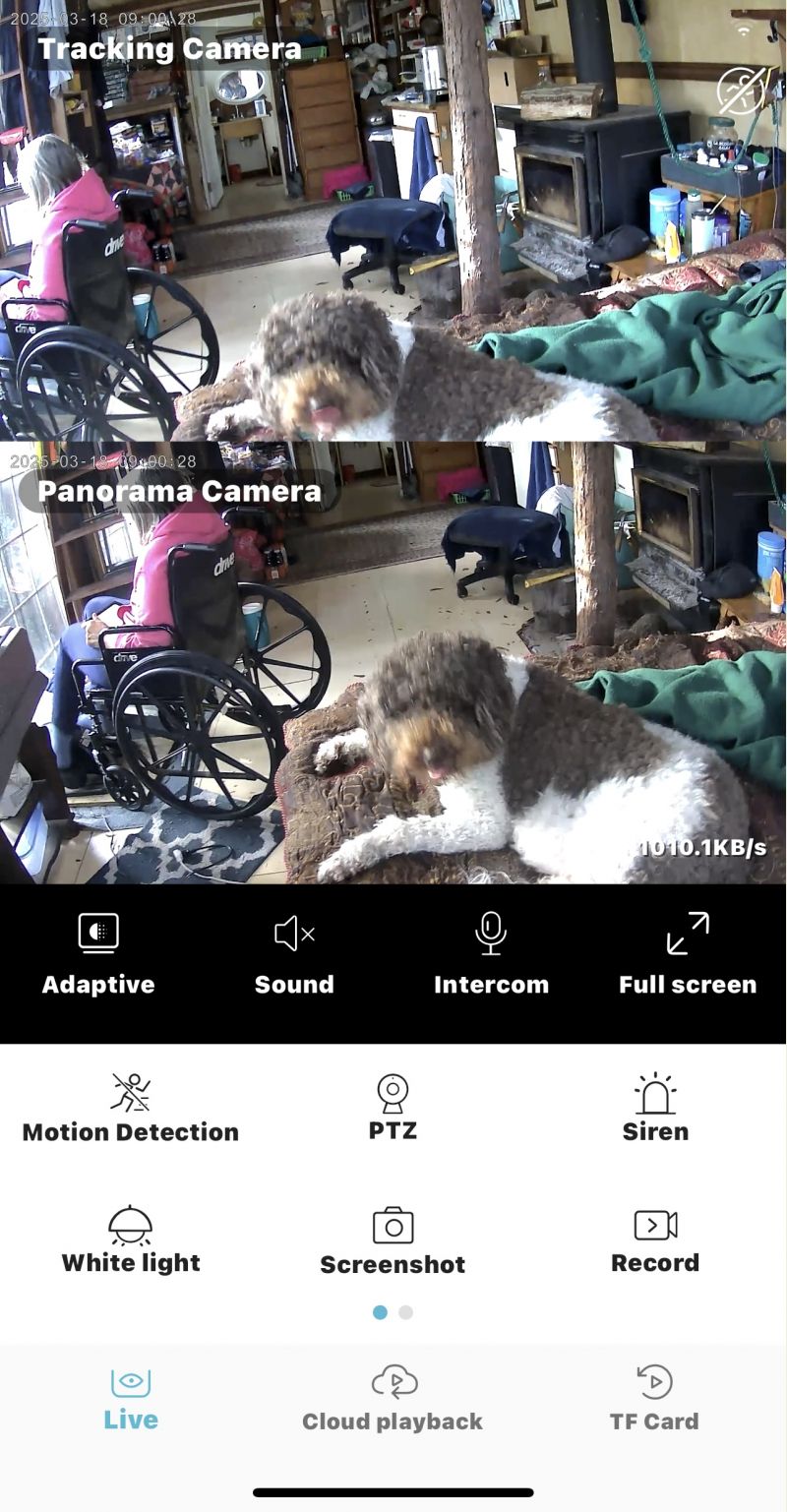Activate the Siren

(655, 1108)
